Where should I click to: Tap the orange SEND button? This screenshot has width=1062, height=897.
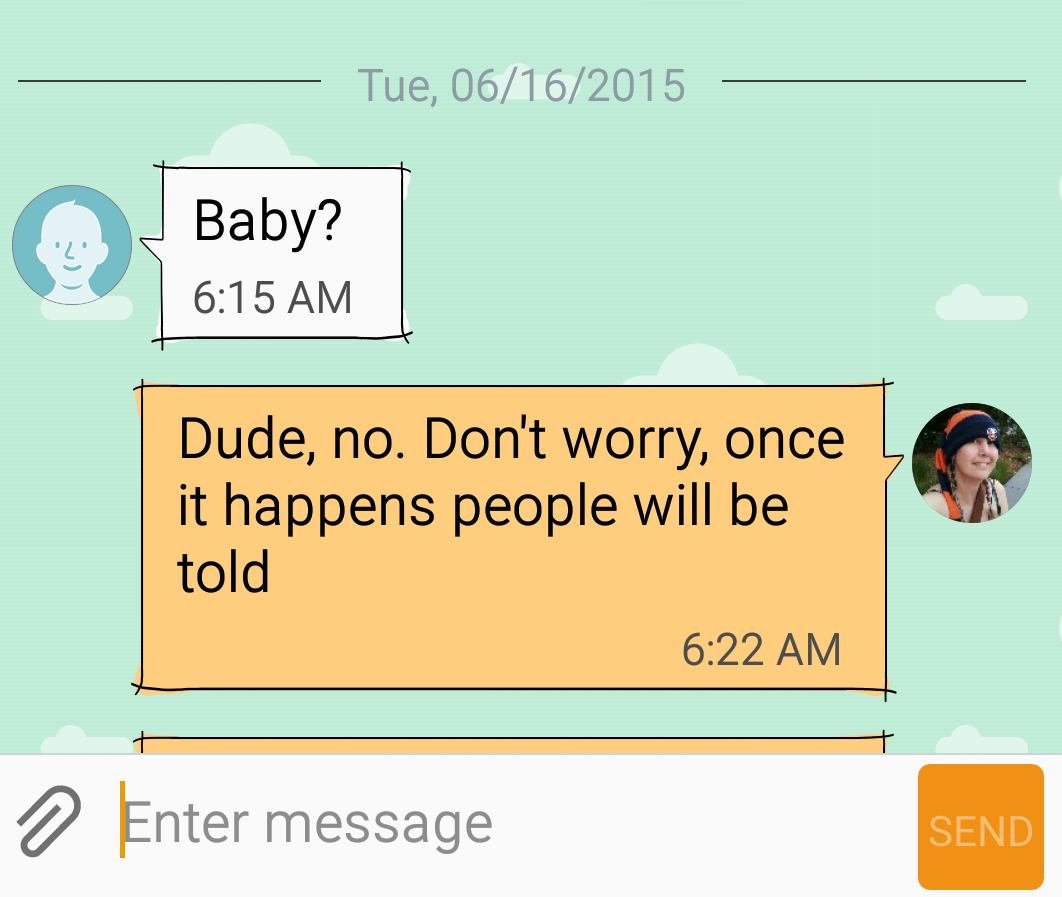(980, 827)
